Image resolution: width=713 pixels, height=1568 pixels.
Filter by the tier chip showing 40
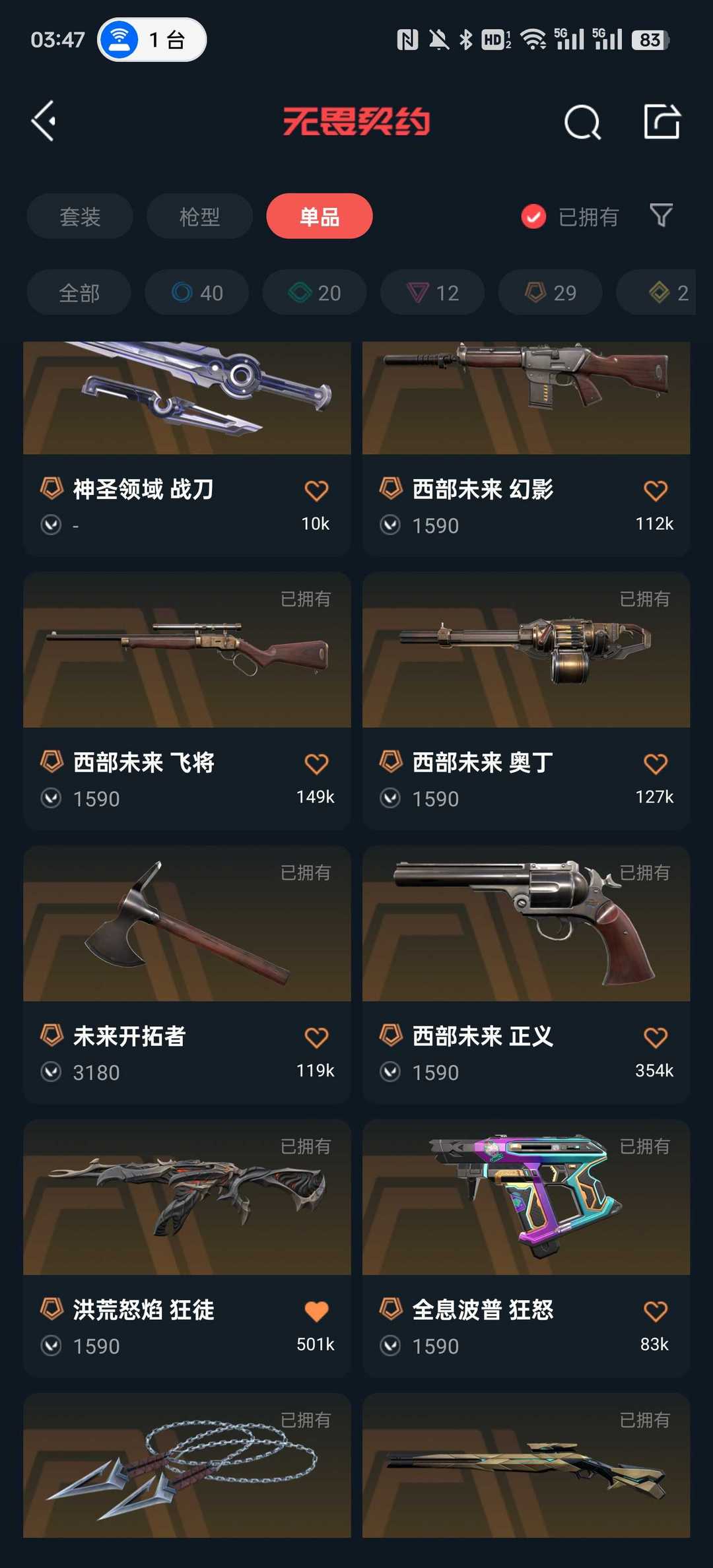coord(197,292)
